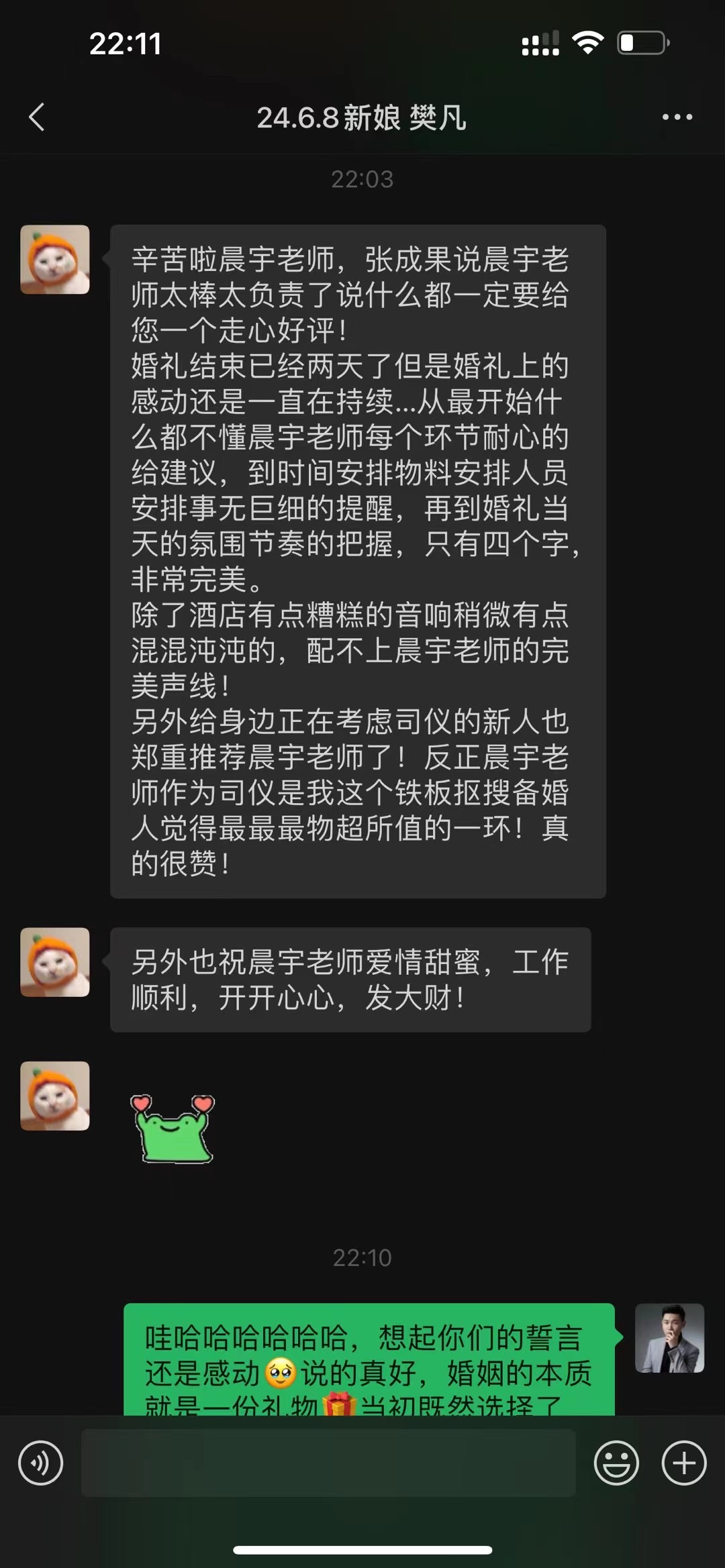Tap the message text input field
725x1568 pixels.
click(x=328, y=1463)
